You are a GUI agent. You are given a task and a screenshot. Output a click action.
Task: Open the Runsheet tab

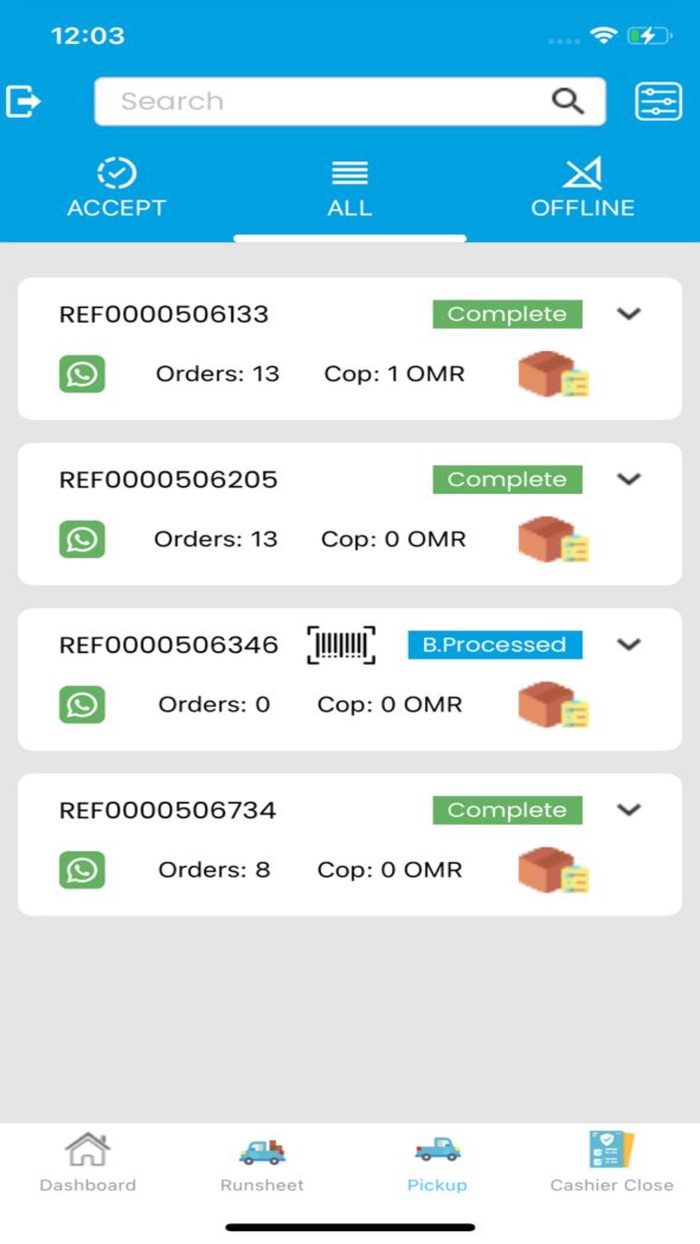tap(262, 1162)
